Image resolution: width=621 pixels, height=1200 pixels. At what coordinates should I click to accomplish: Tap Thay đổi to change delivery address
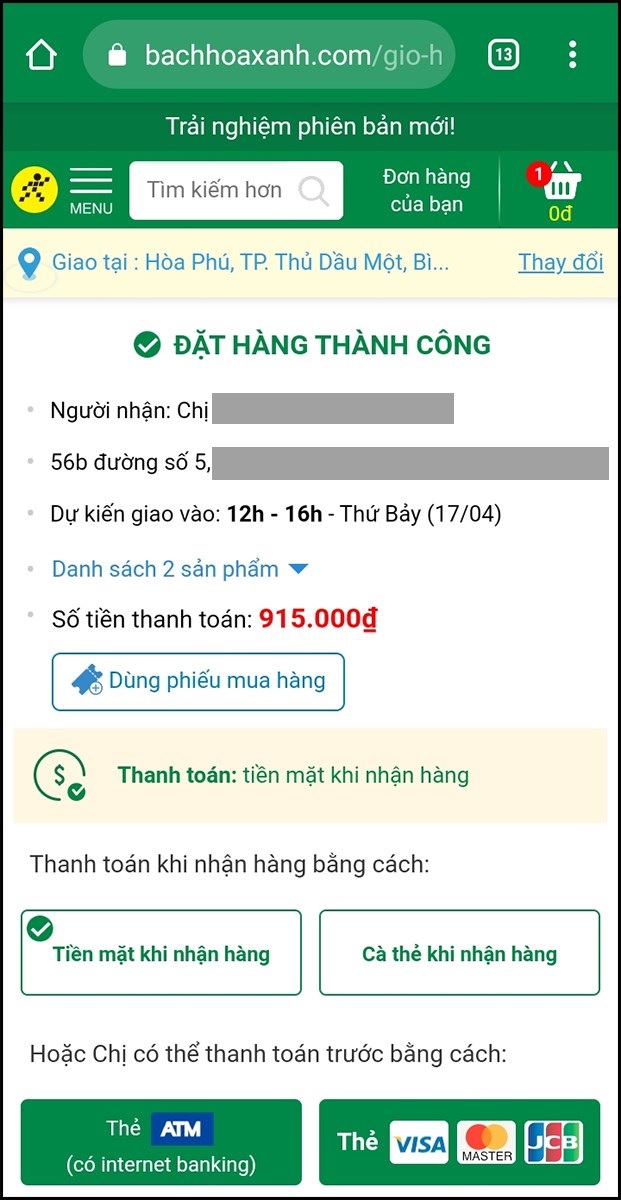[x=560, y=262]
